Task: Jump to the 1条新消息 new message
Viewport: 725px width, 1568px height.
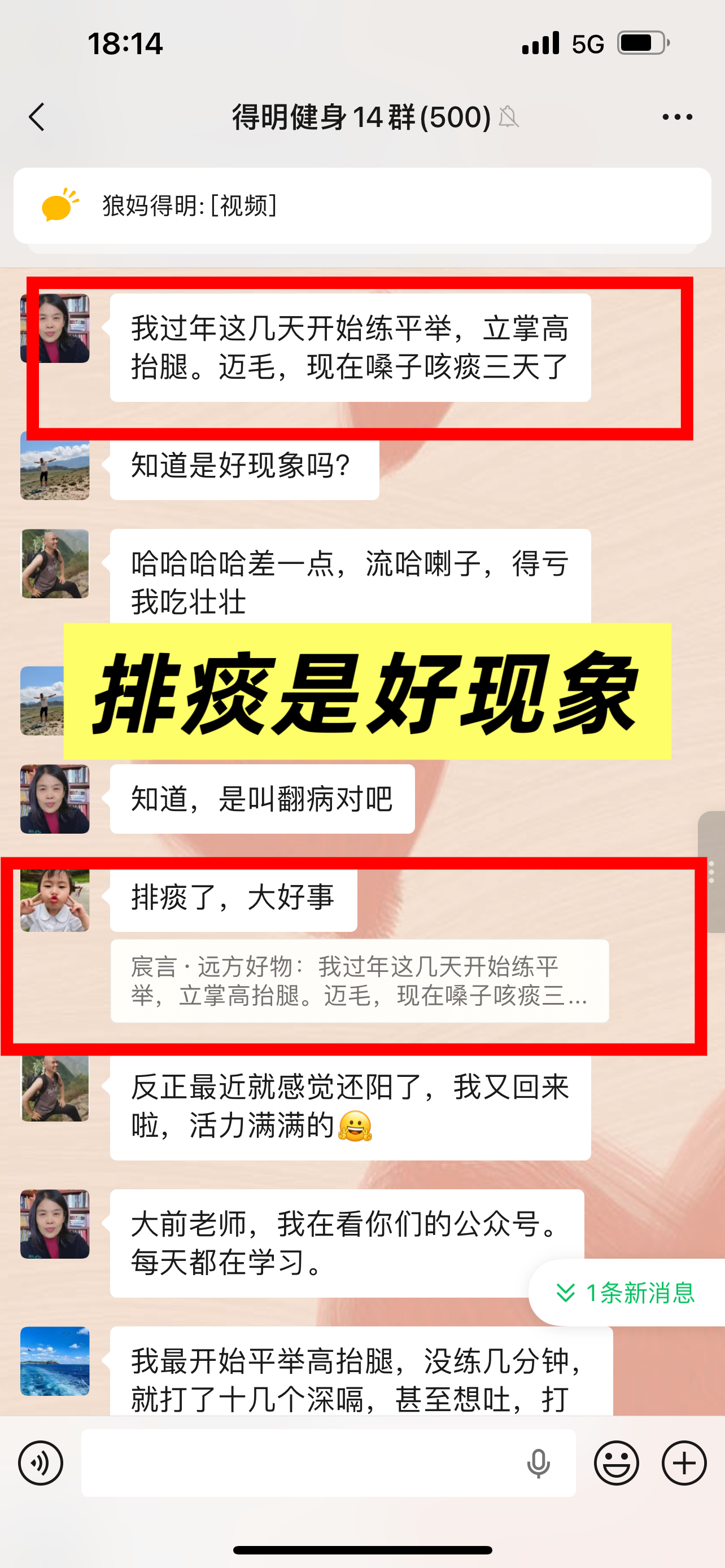Action: (x=627, y=1292)
